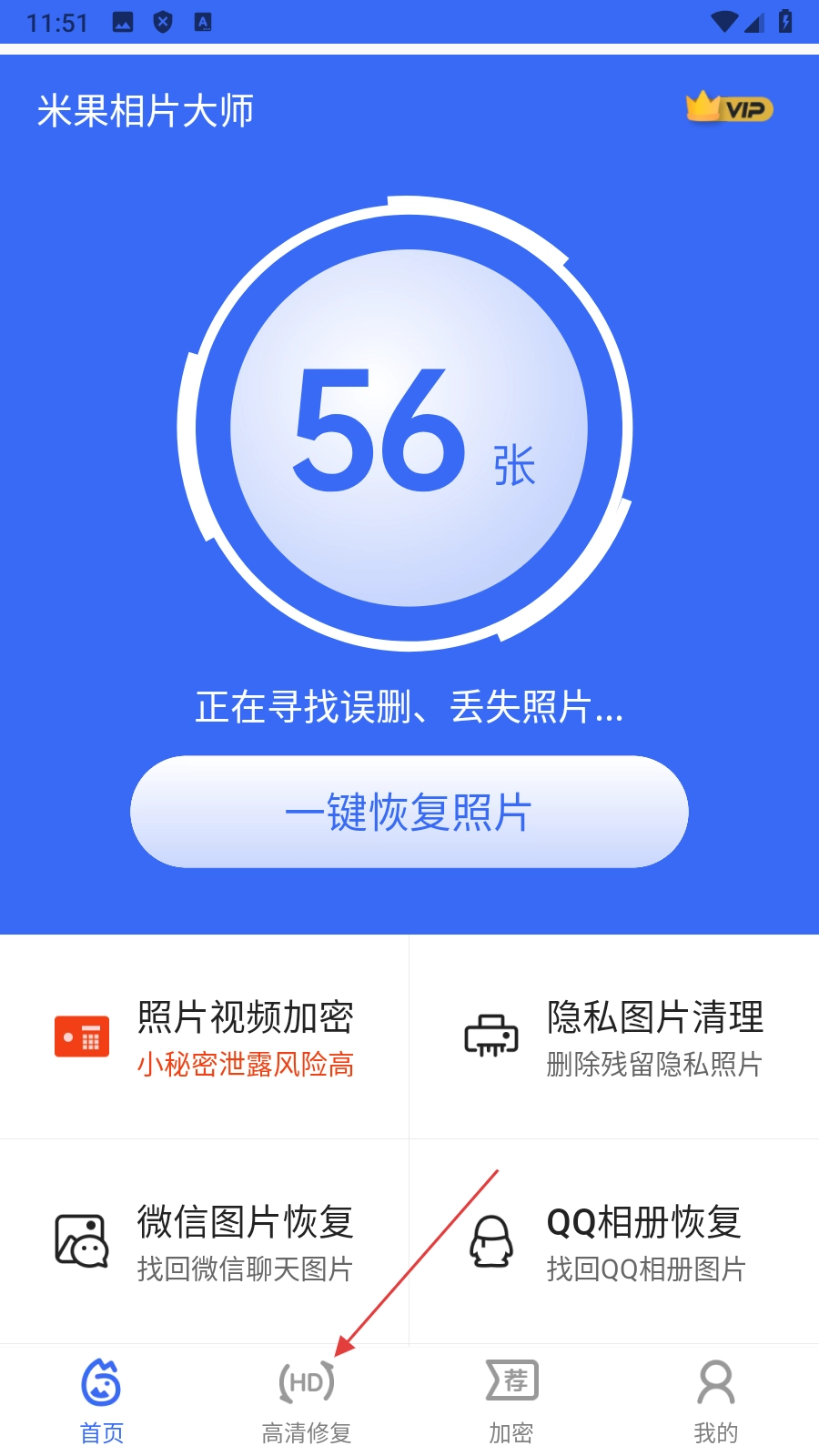
Task: Open 隐私图片清理 feature
Action: 614,1037
